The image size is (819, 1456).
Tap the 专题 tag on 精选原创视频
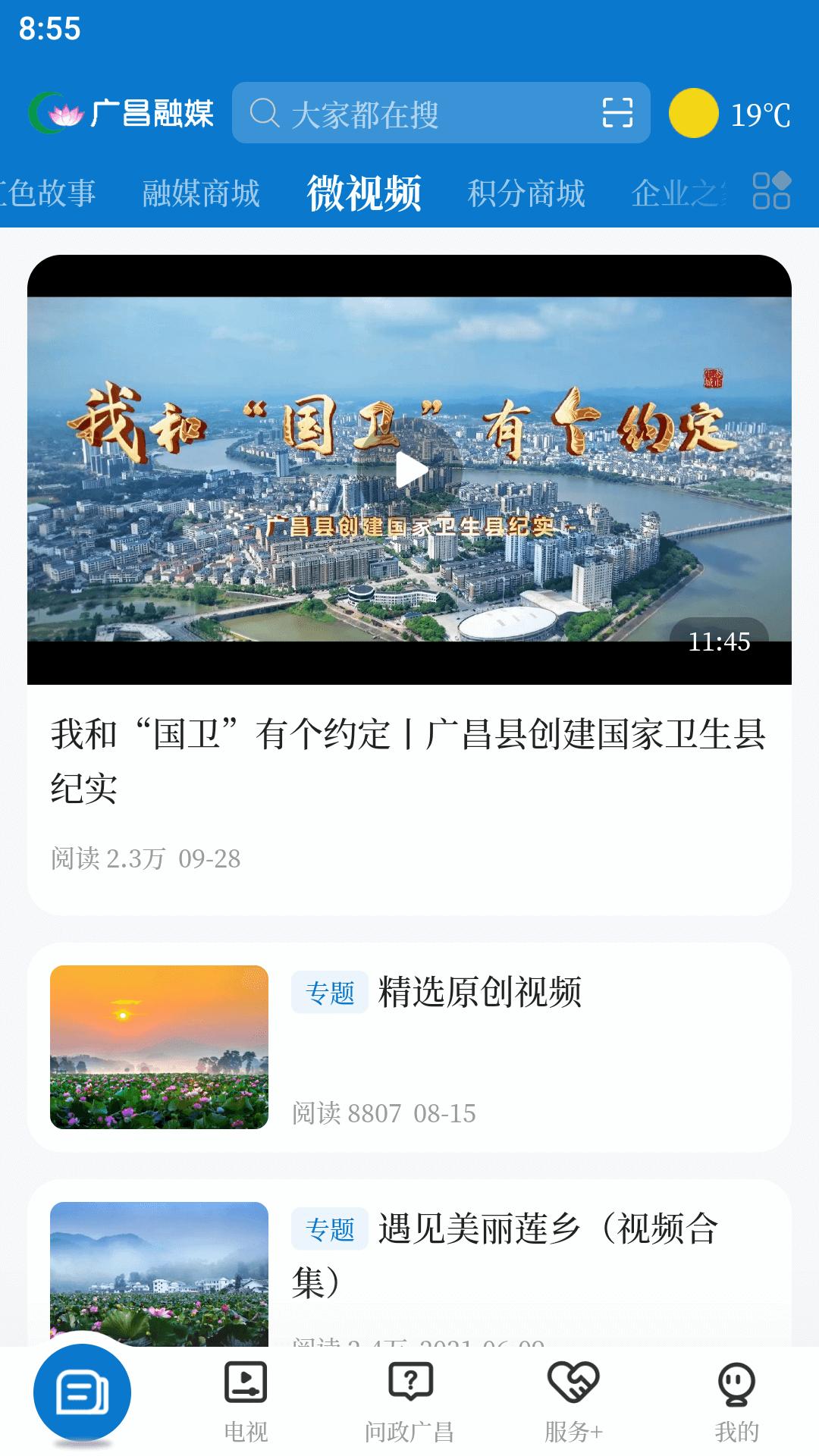[x=329, y=994]
